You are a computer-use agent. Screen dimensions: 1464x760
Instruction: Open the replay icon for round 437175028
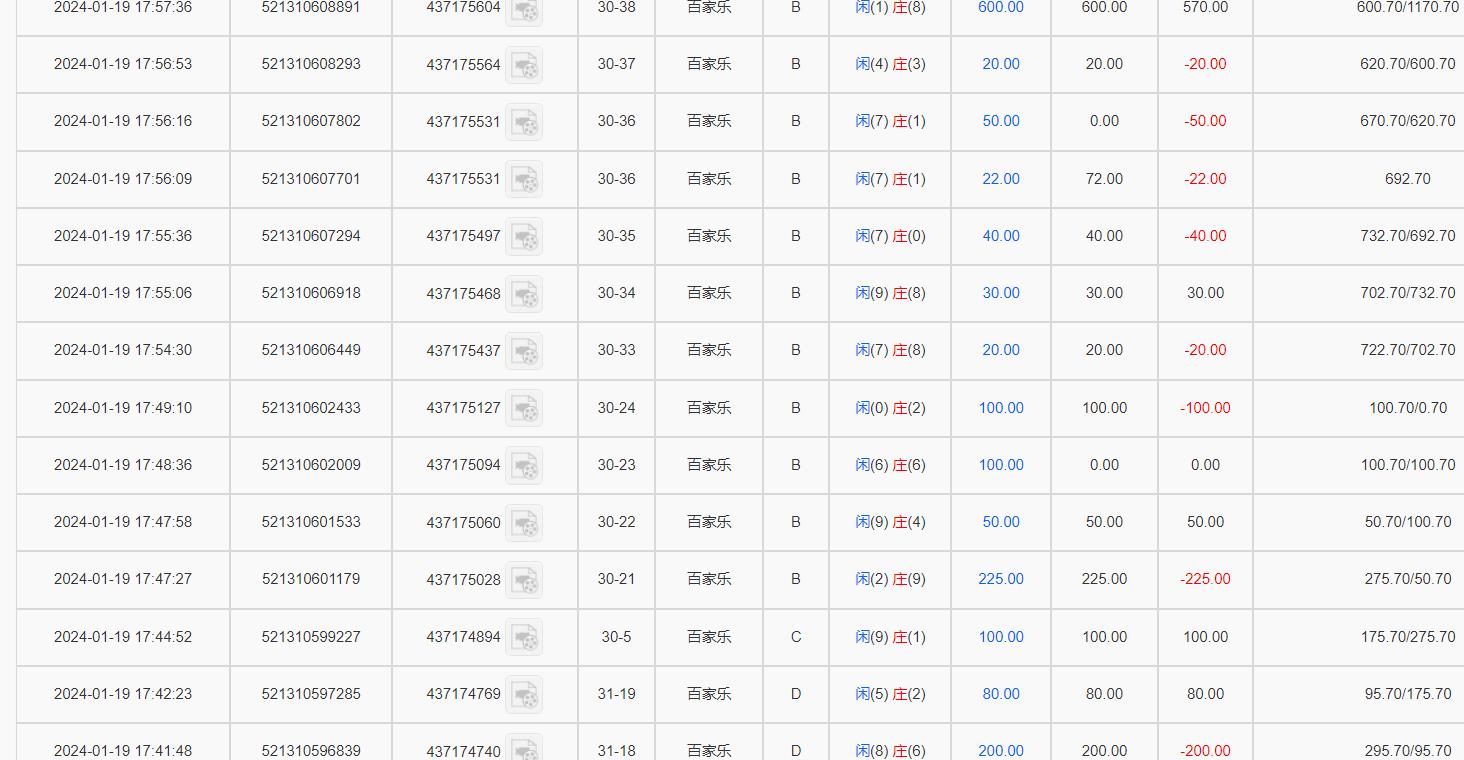tap(524, 580)
